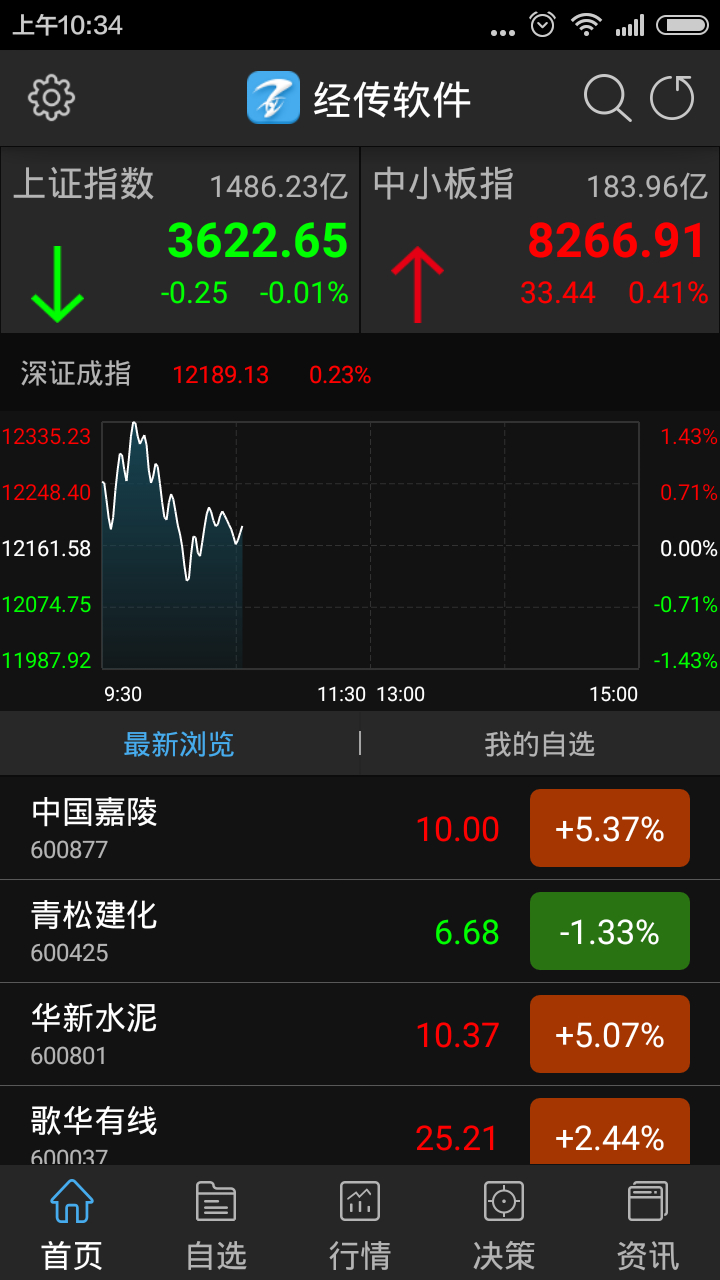This screenshot has height=1280, width=720.
Task: Toggle 华新水泥 percentage display button
Action: 609,1034
